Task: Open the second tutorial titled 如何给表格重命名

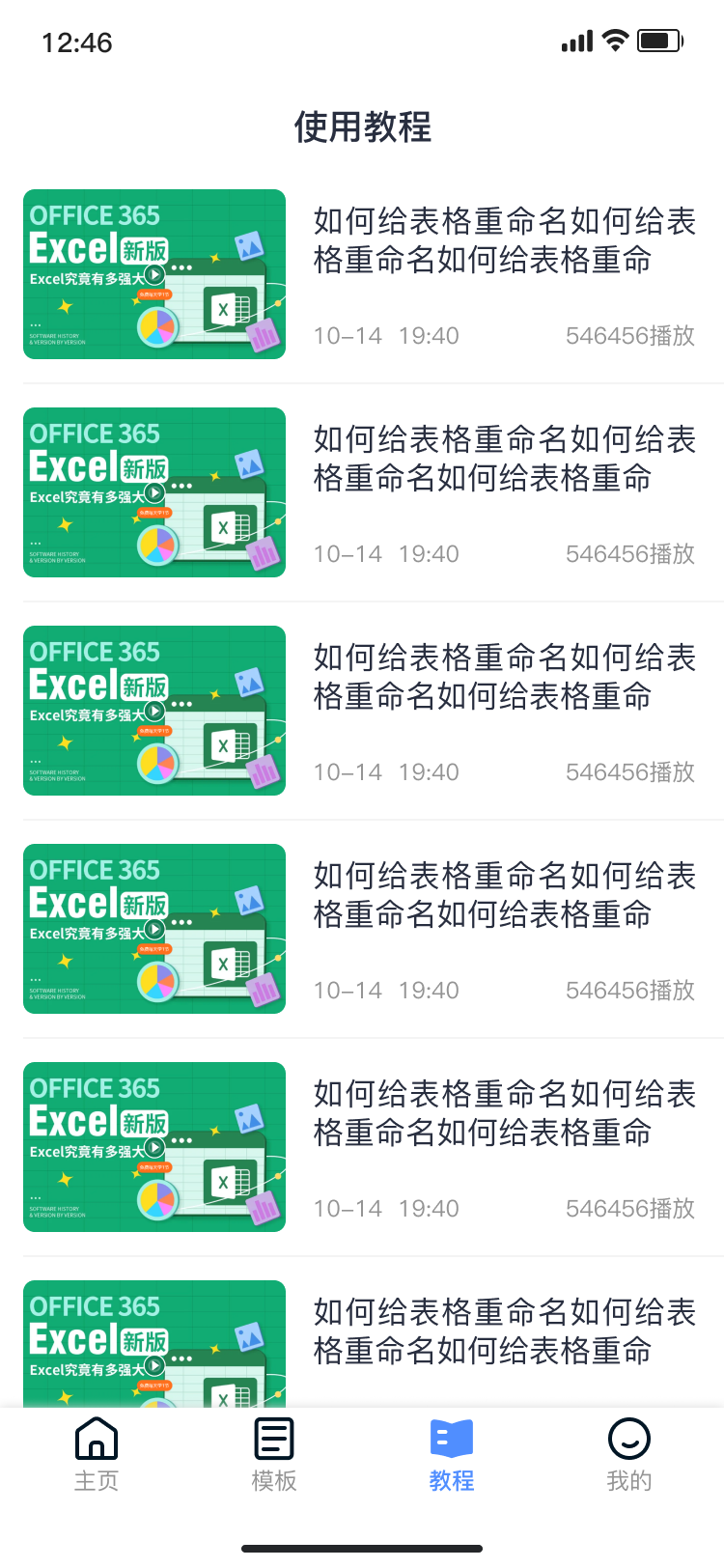Action: 502,460
